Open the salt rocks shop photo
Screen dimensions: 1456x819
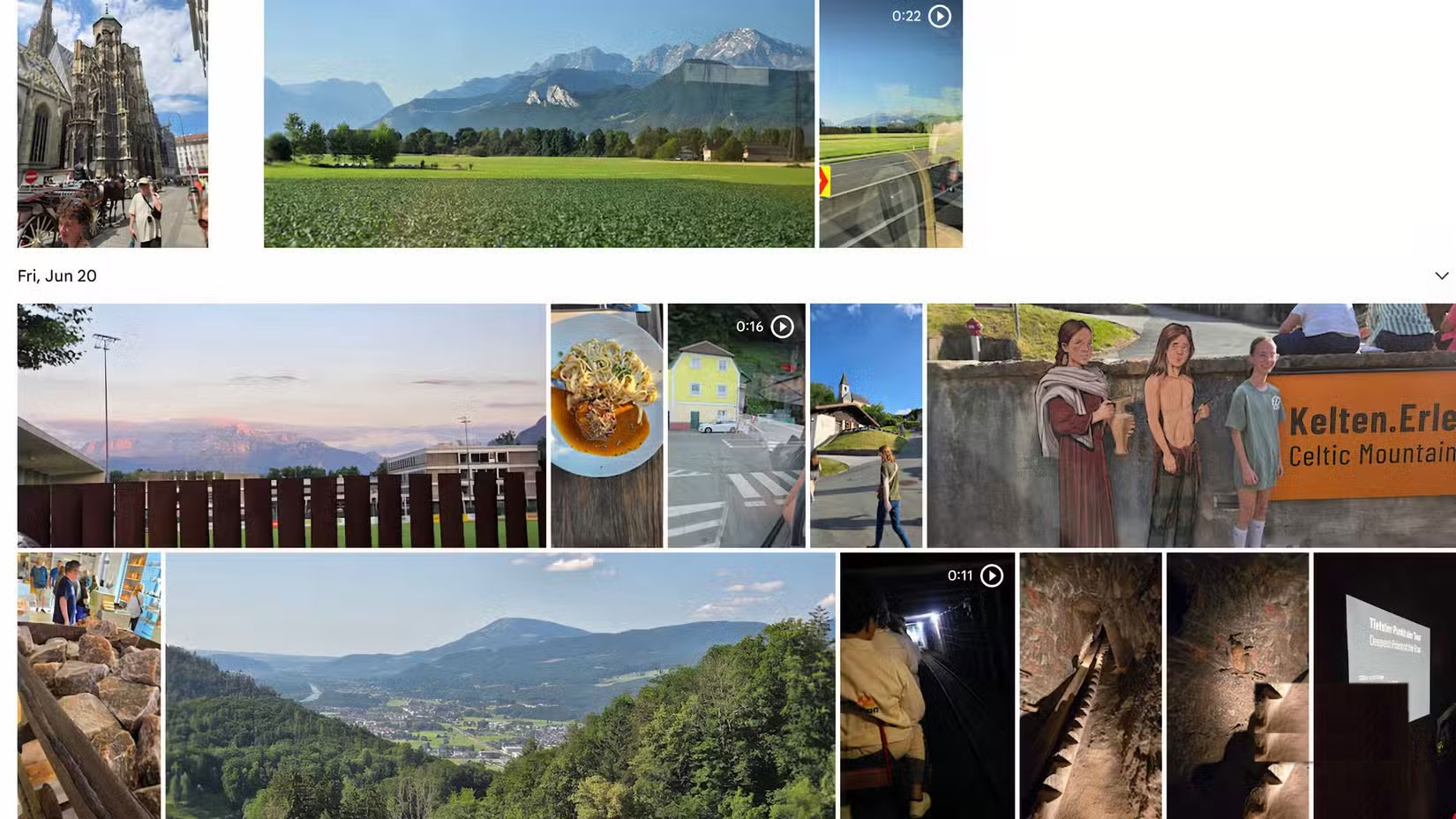[89, 686]
